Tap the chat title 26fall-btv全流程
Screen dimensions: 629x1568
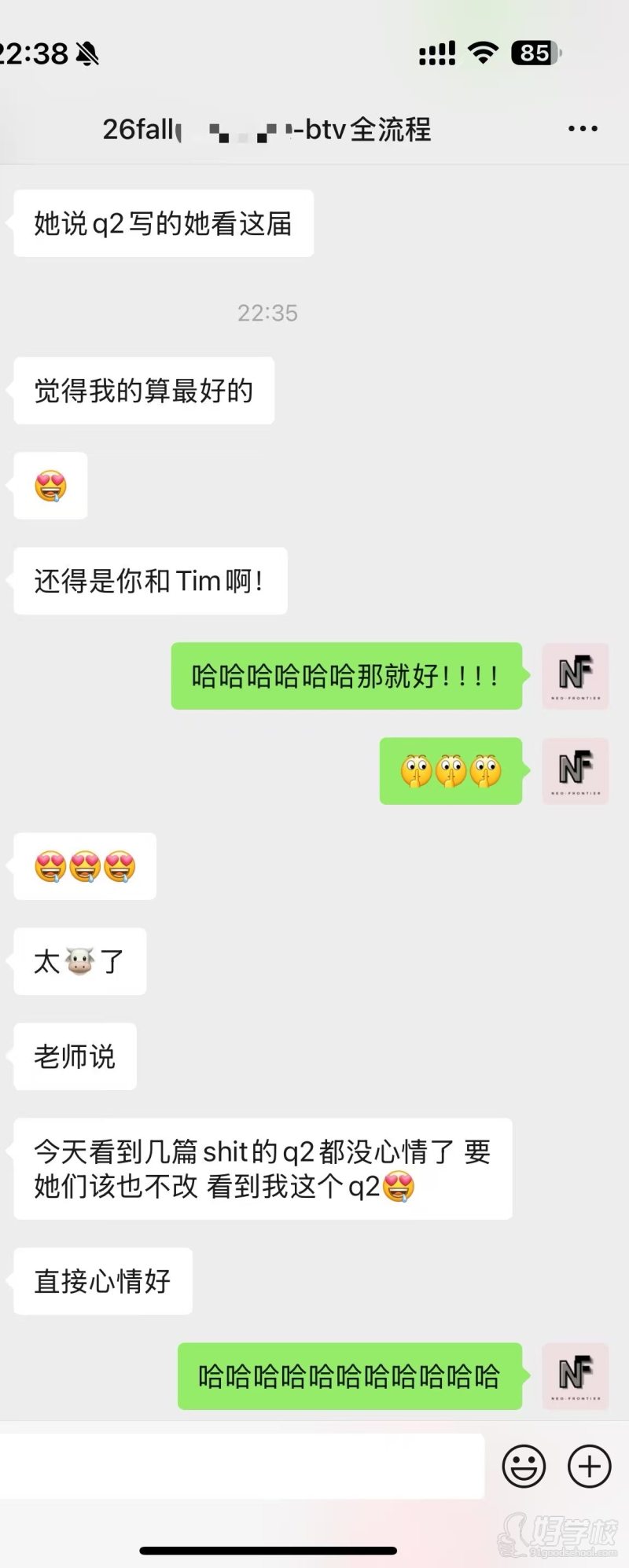[x=269, y=128]
